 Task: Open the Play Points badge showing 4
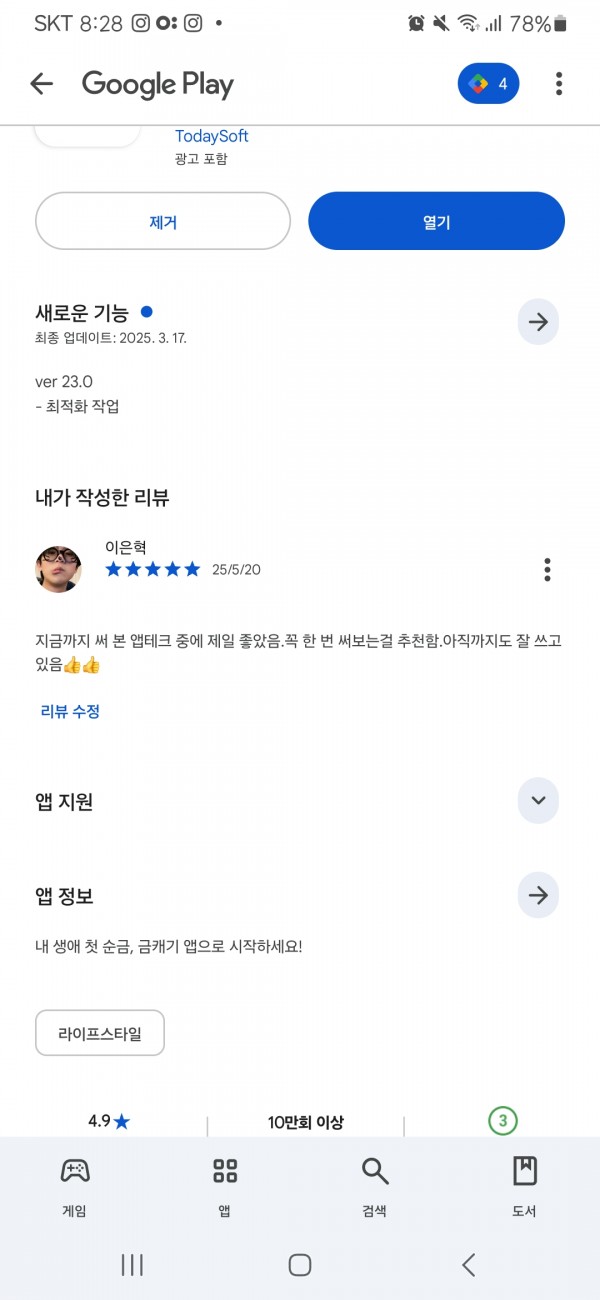[489, 84]
